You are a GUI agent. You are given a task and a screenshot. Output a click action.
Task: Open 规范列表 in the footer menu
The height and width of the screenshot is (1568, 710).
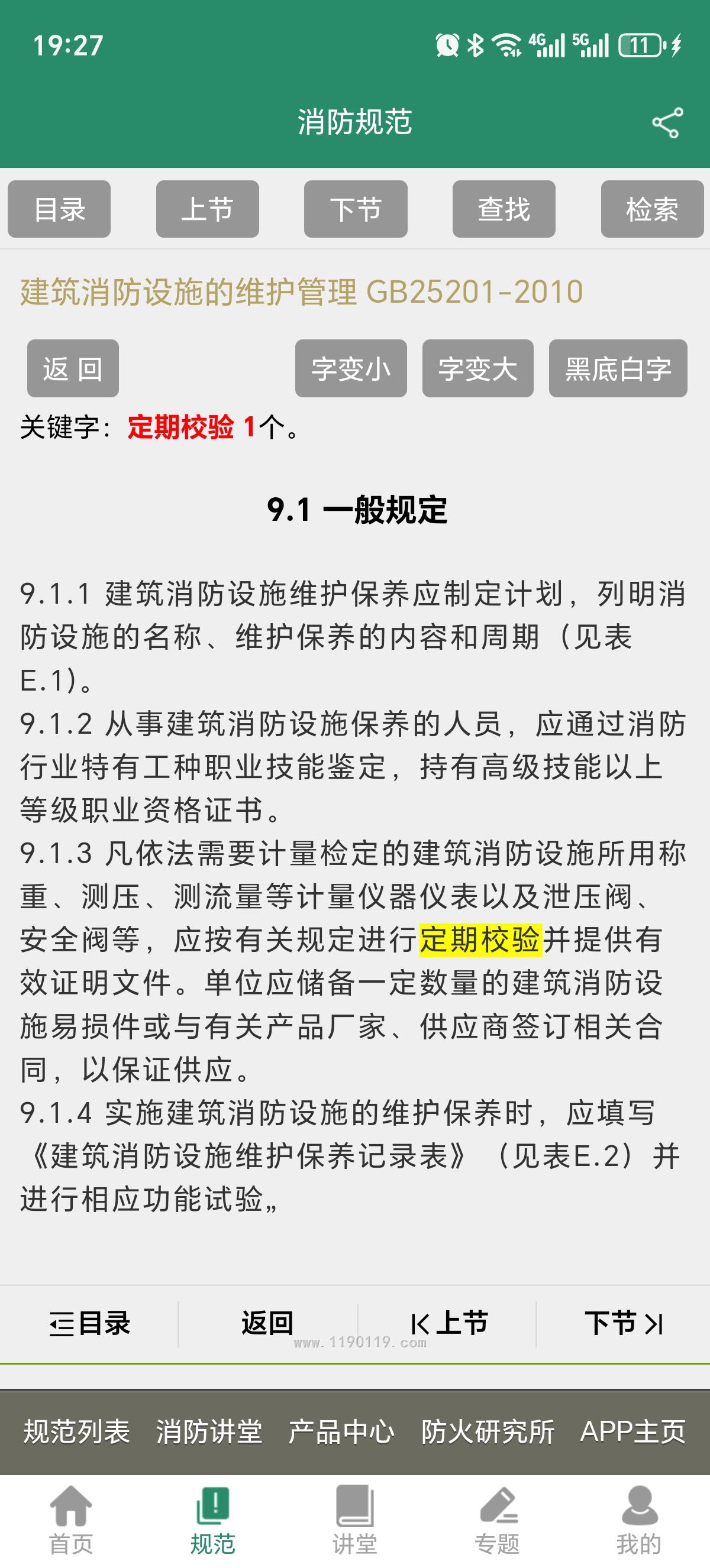pos(77,1431)
